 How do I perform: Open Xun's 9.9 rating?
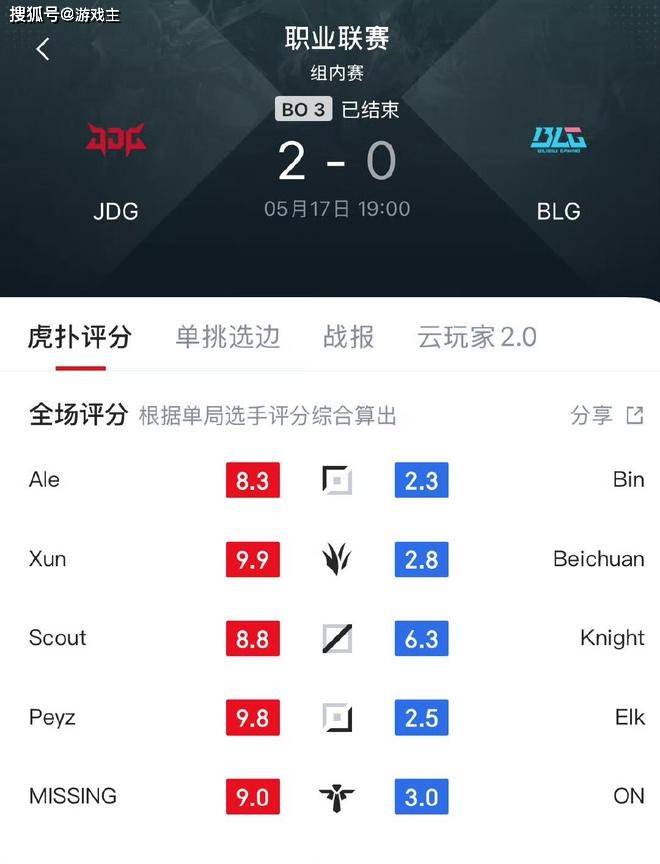click(x=252, y=560)
